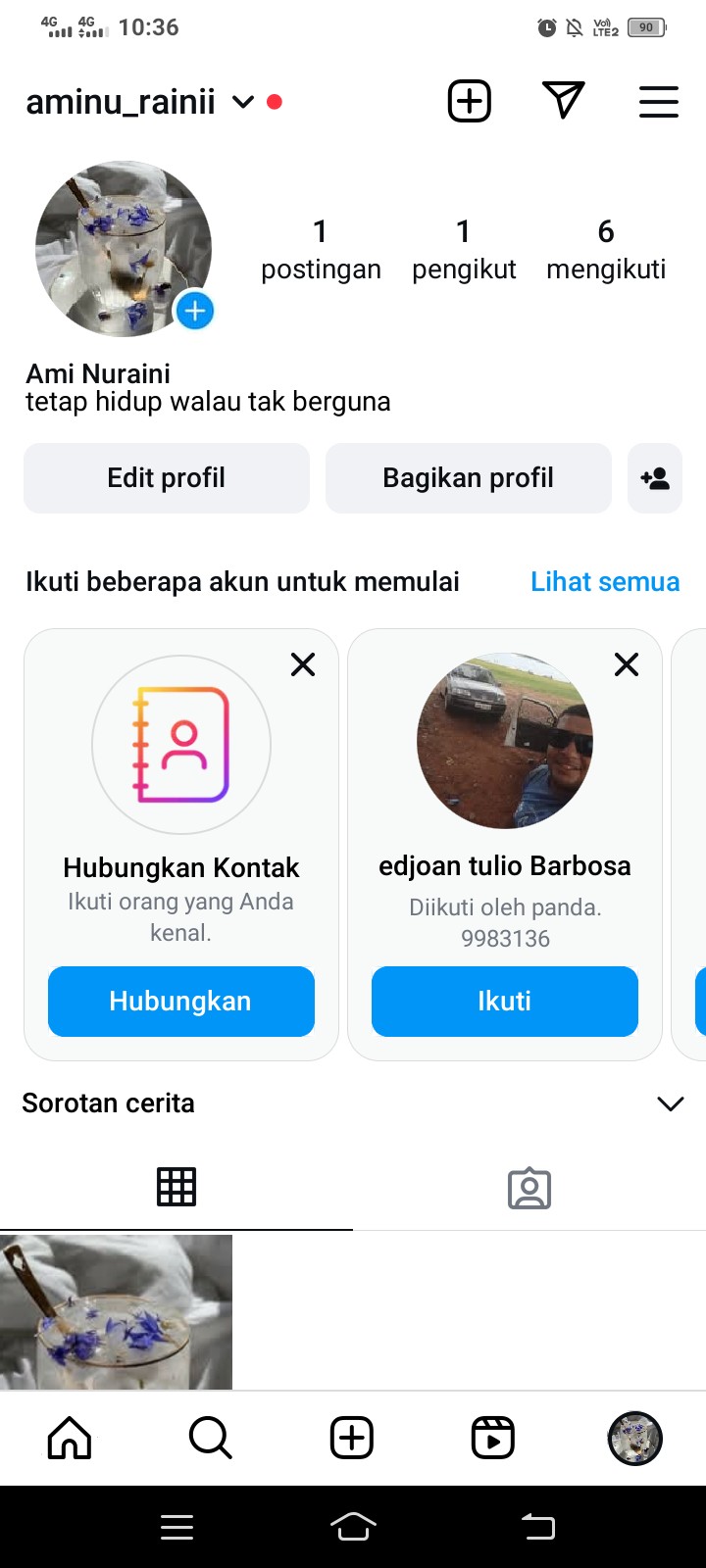This screenshot has height=1568, width=706.
Task: Tap the Hubungkan button
Action: 180,1001
